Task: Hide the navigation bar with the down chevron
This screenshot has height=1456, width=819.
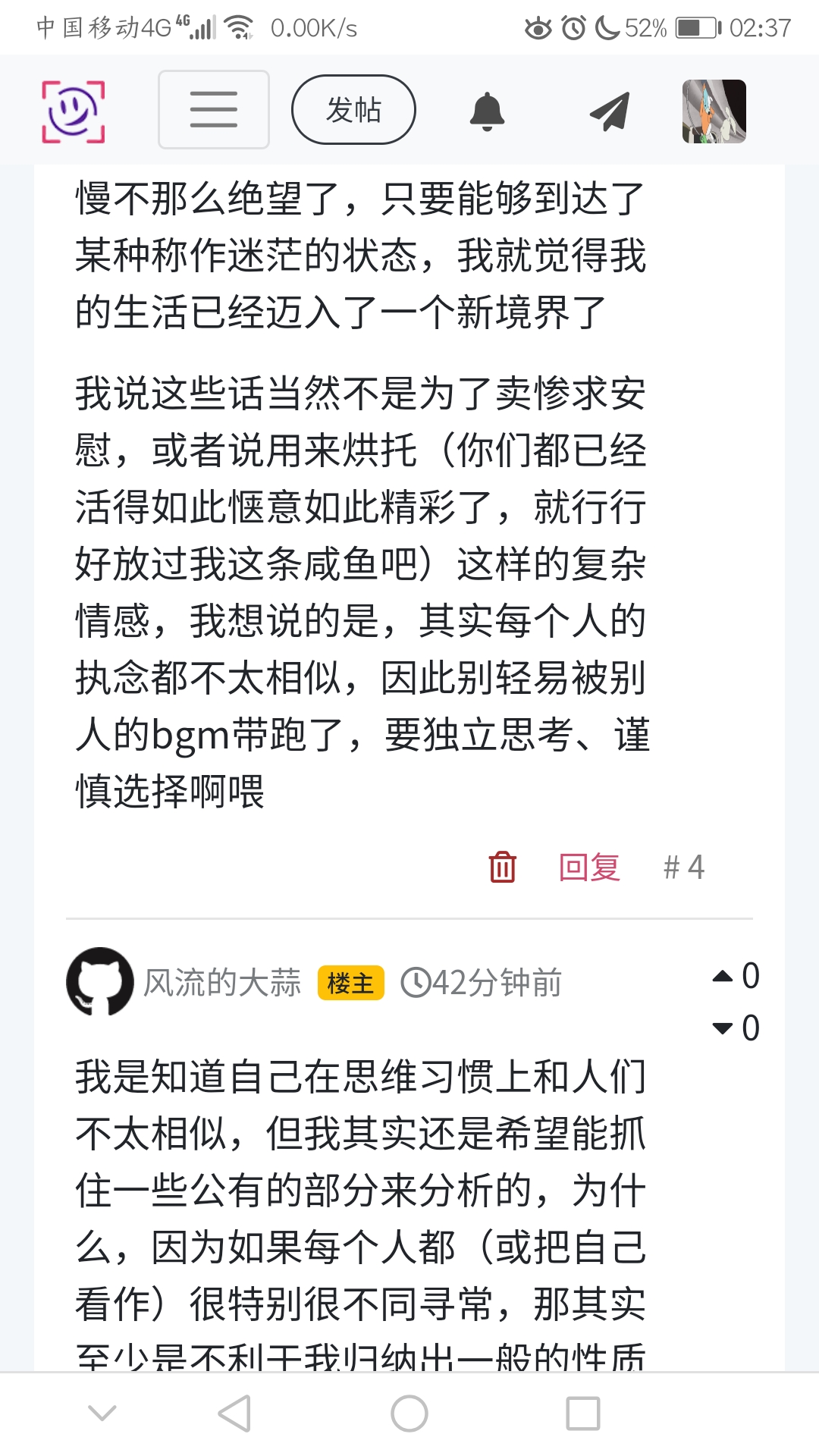Action: (102, 1414)
